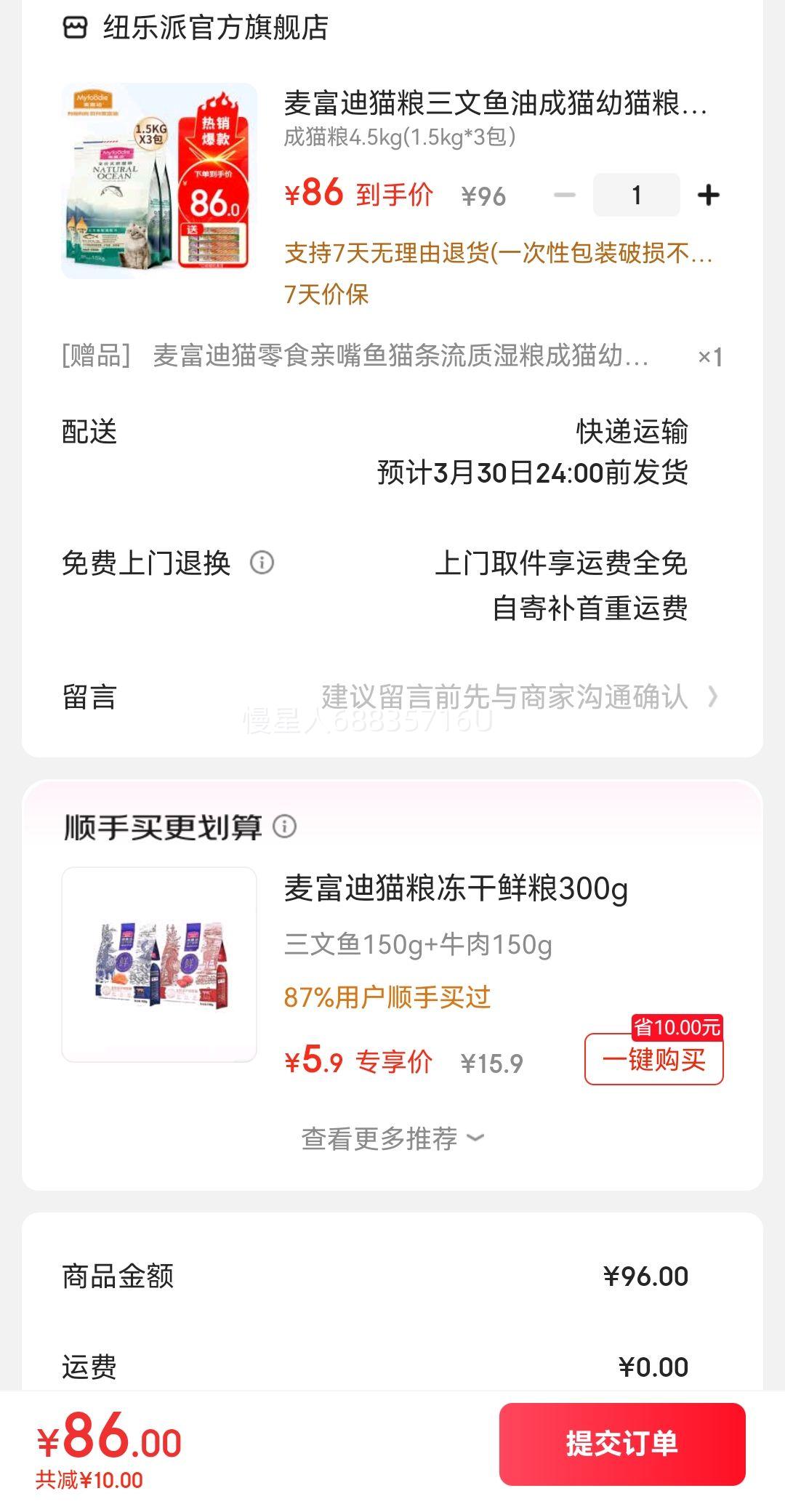The width and height of the screenshot is (785, 1512).
Task: Select the cat food product thumbnail
Action: coord(158,180)
